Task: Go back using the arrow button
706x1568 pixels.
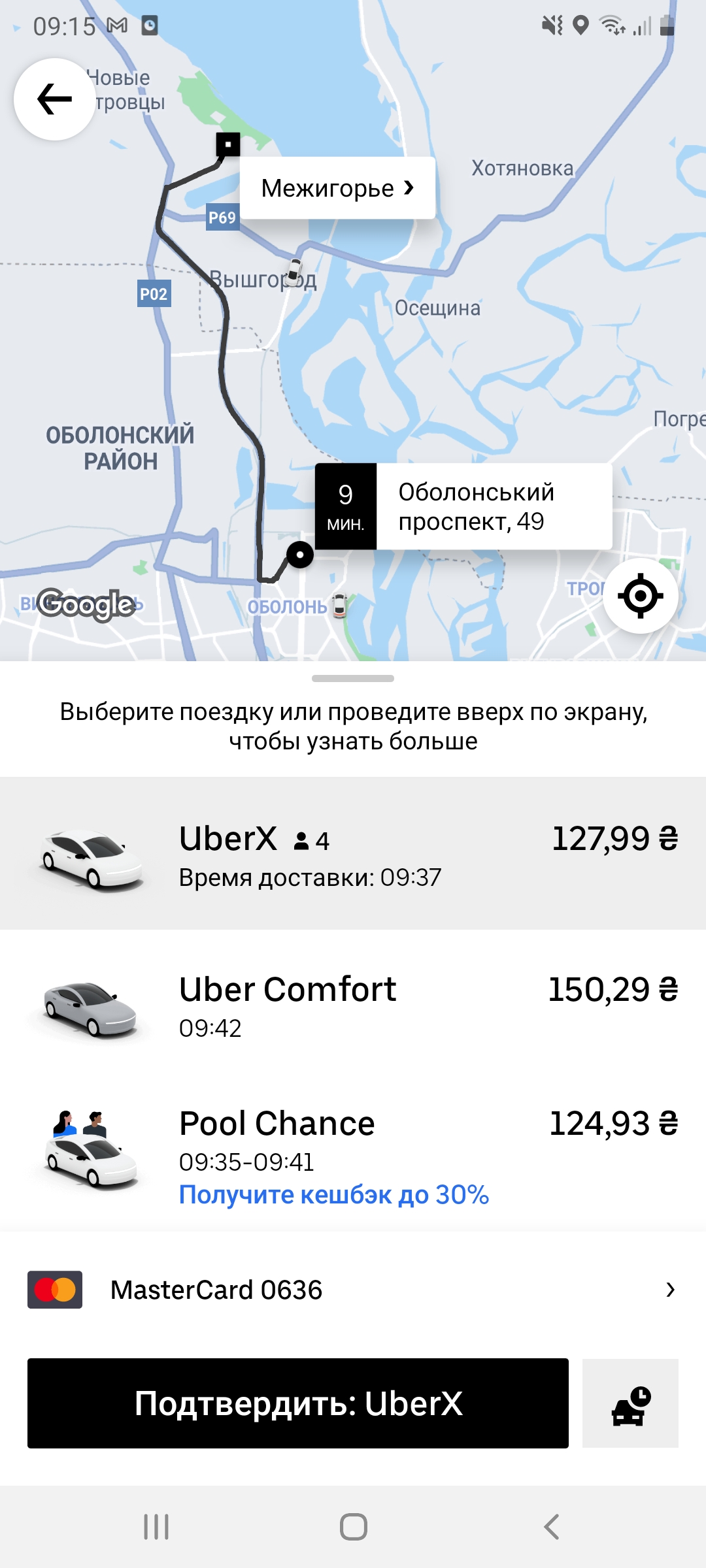Action: (54, 99)
